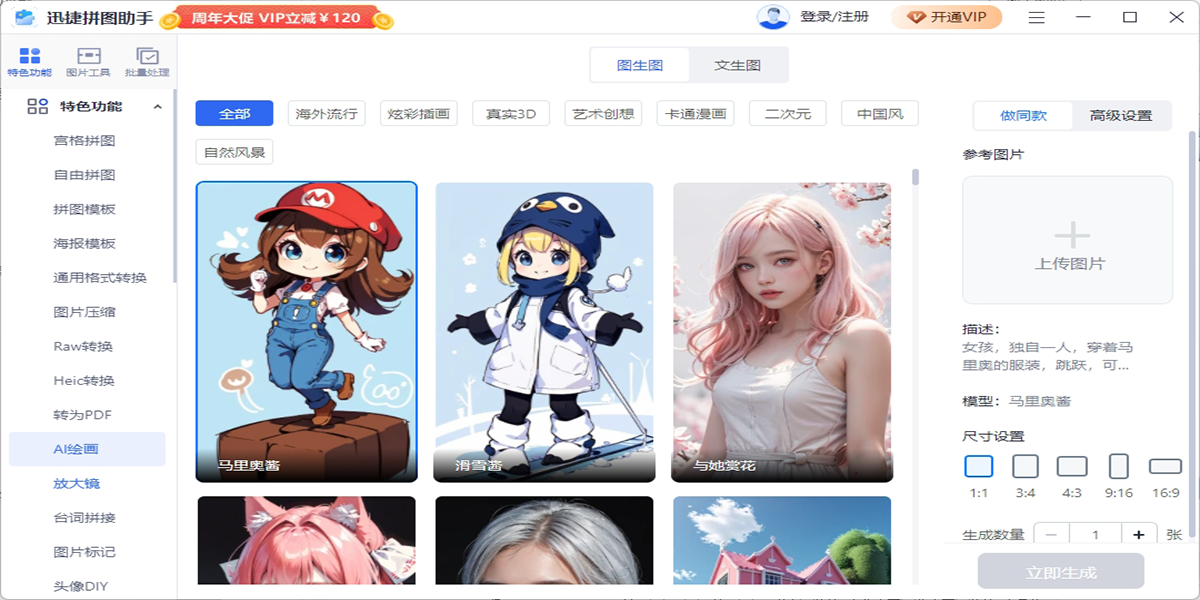1200x600 pixels.
Task: Open 宫格拼图 in the sidebar
Action: click(x=85, y=141)
